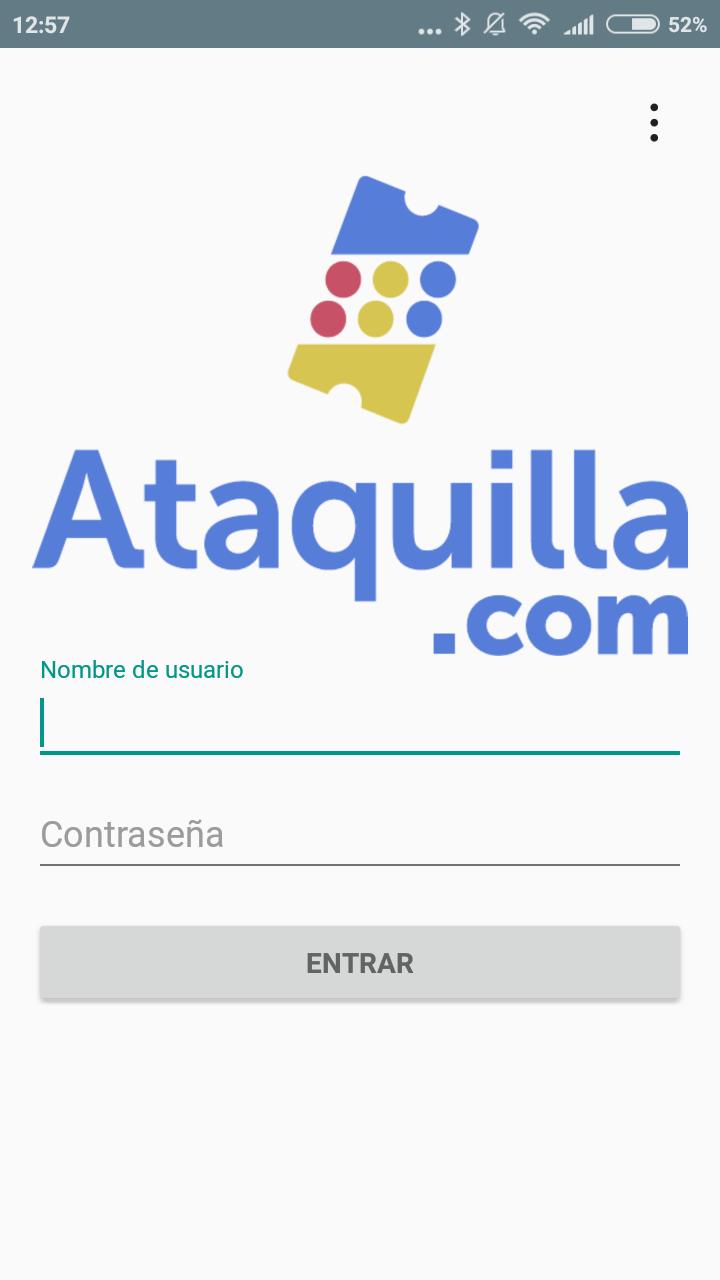This screenshot has height=1280, width=720.
Task: Focus the Nombre de usuario field
Action: (x=360, y=723)
